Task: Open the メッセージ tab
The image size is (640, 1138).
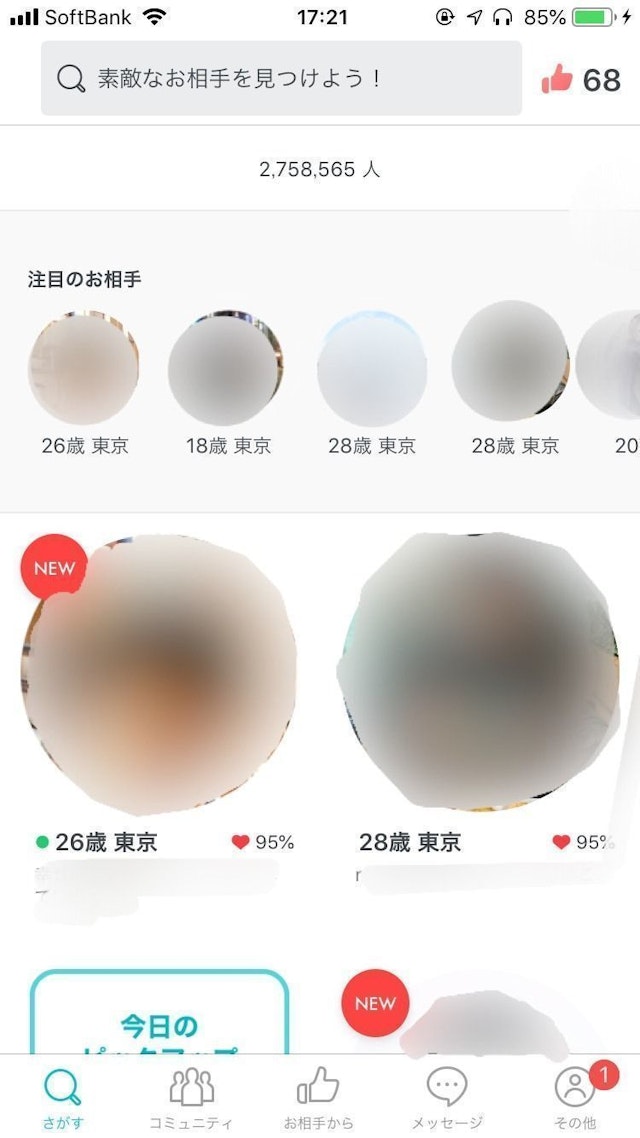Action: coord(447,1098)
